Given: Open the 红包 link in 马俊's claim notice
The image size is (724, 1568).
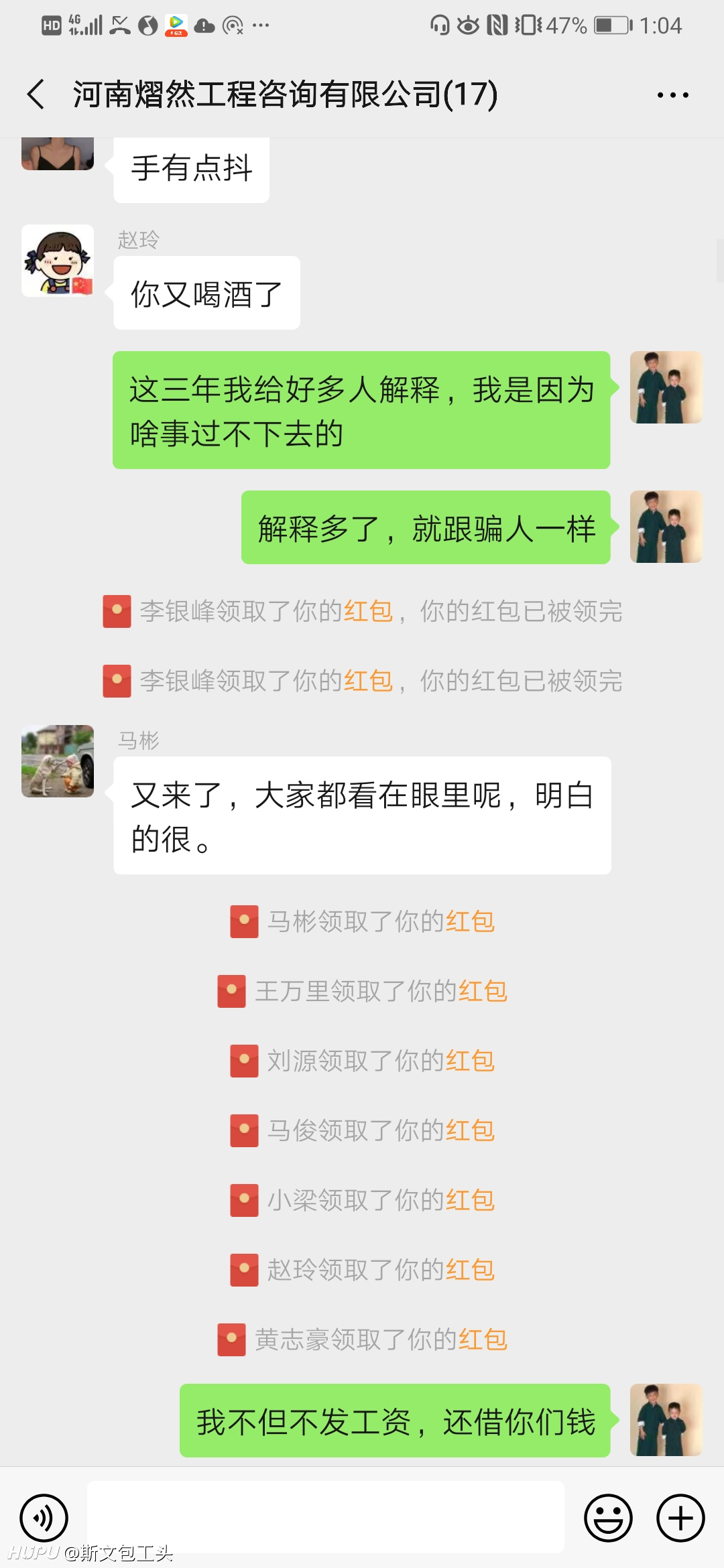Looking at the screenshot, I should 470,1130.
